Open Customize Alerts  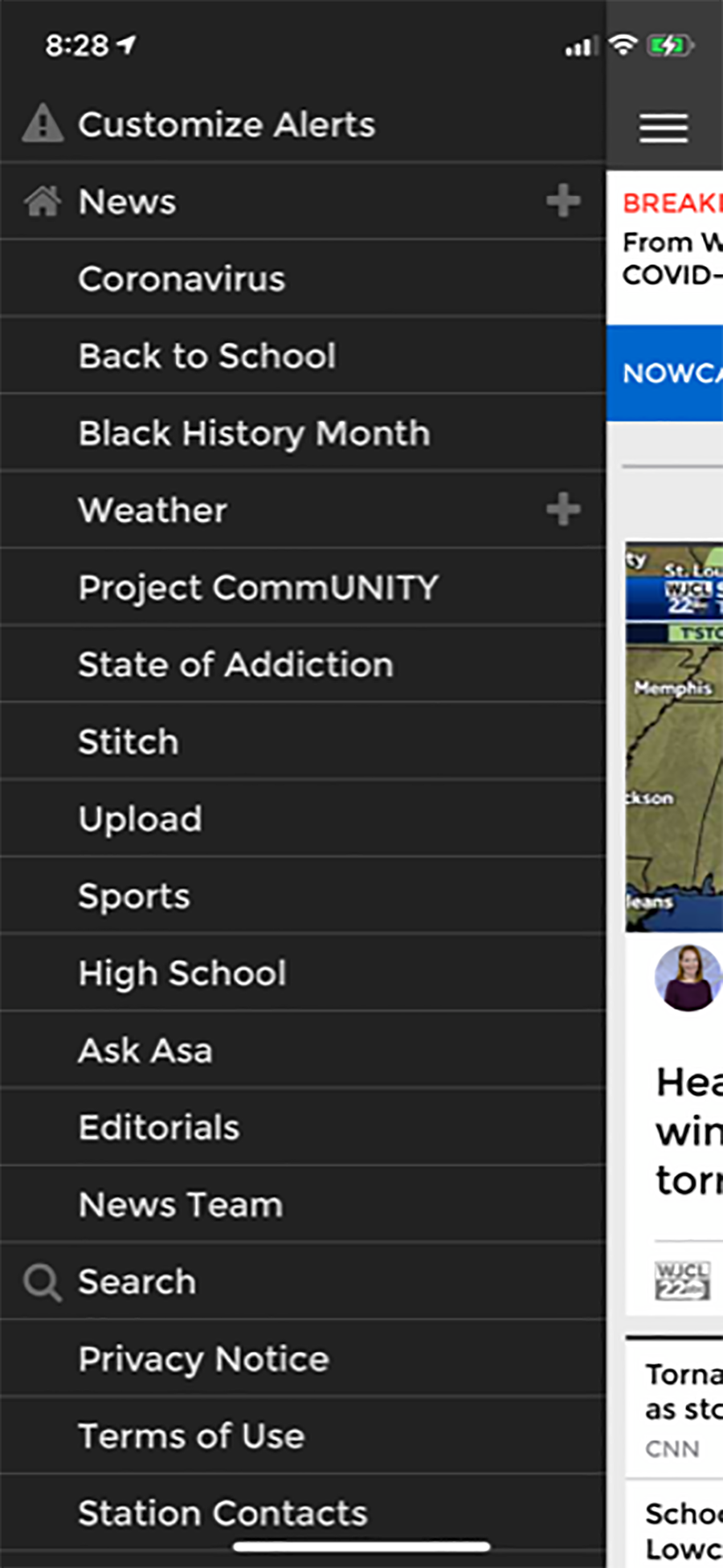(x=226, y=125)
